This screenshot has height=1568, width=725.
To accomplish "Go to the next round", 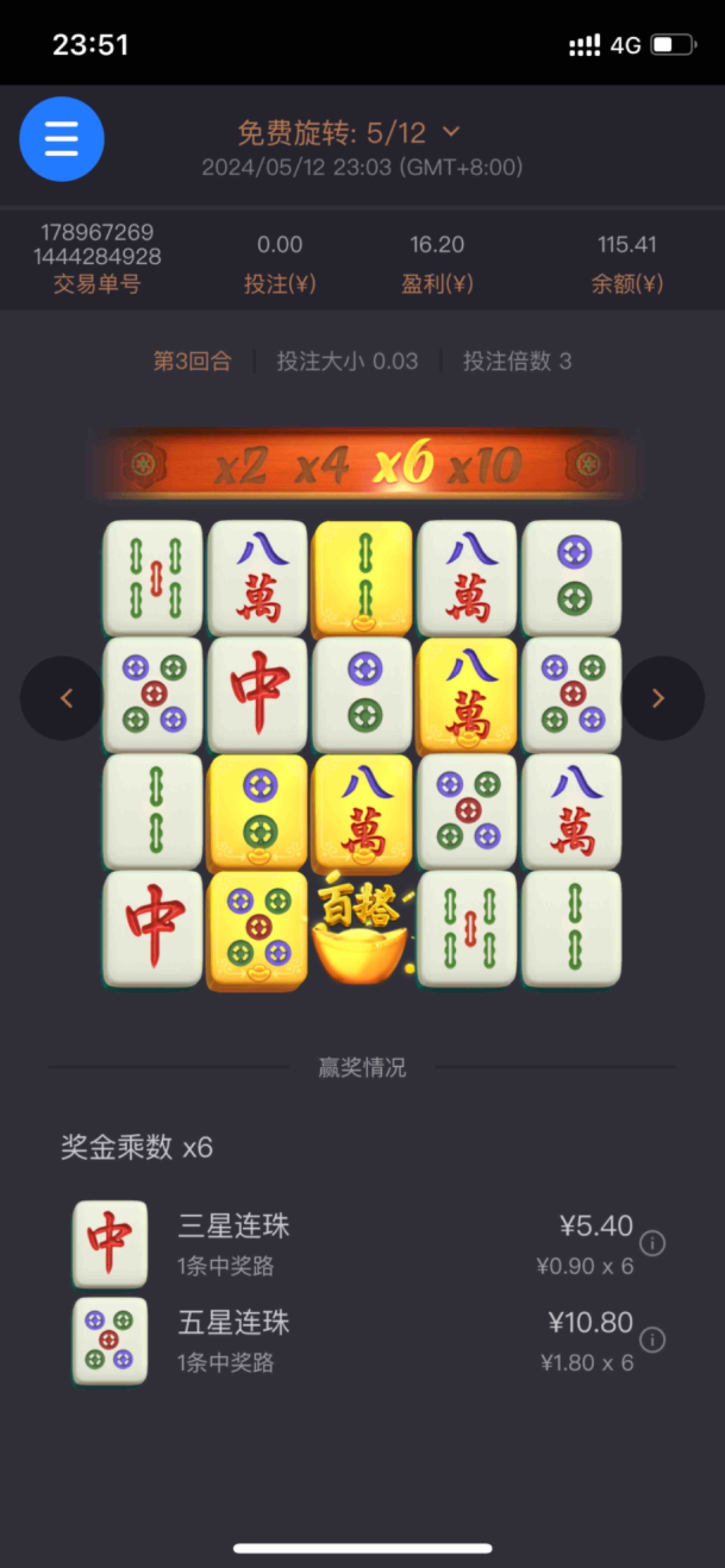I will [660, 698].
